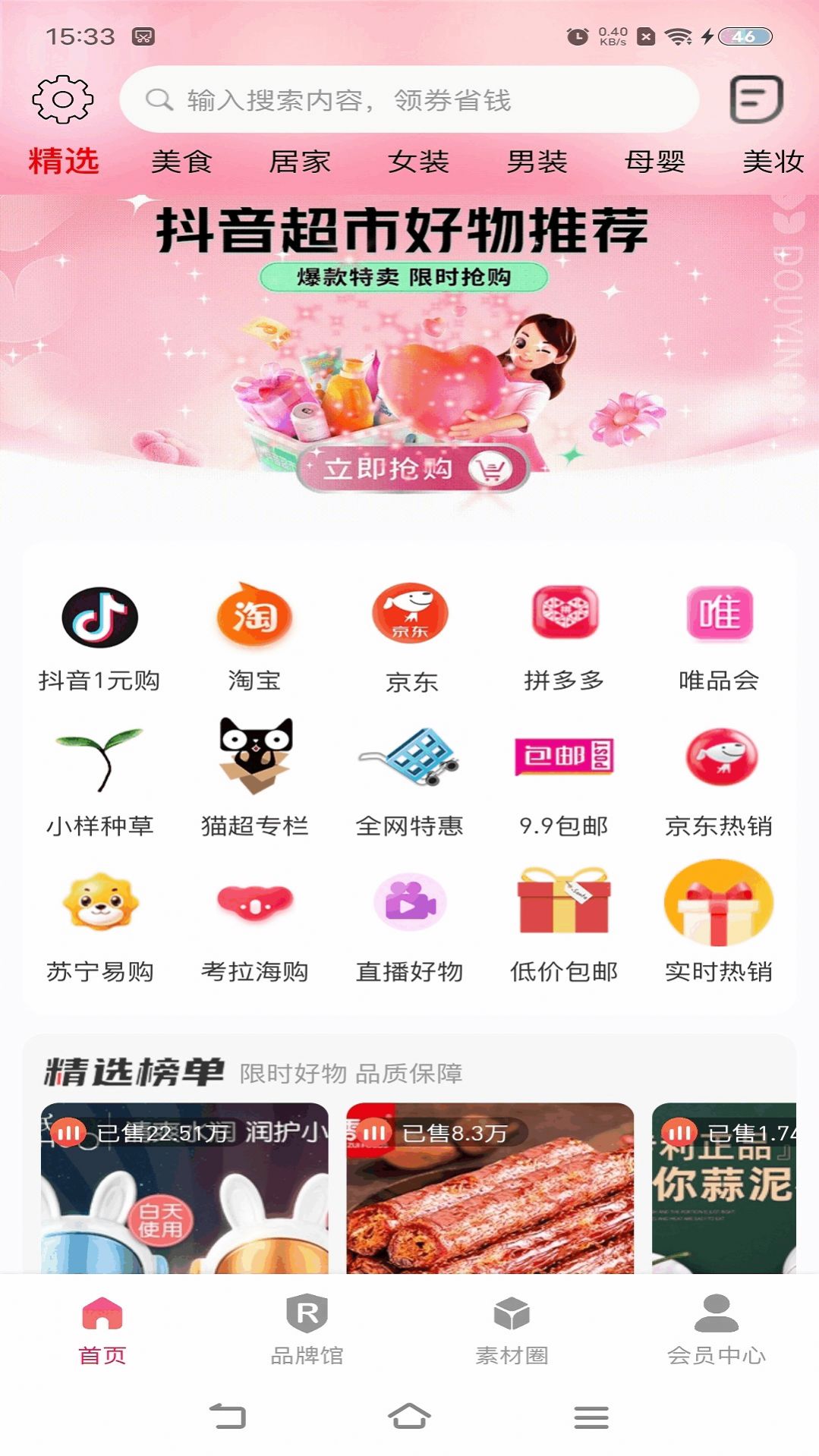Tap the search box to enter keywords

[408, 99]
